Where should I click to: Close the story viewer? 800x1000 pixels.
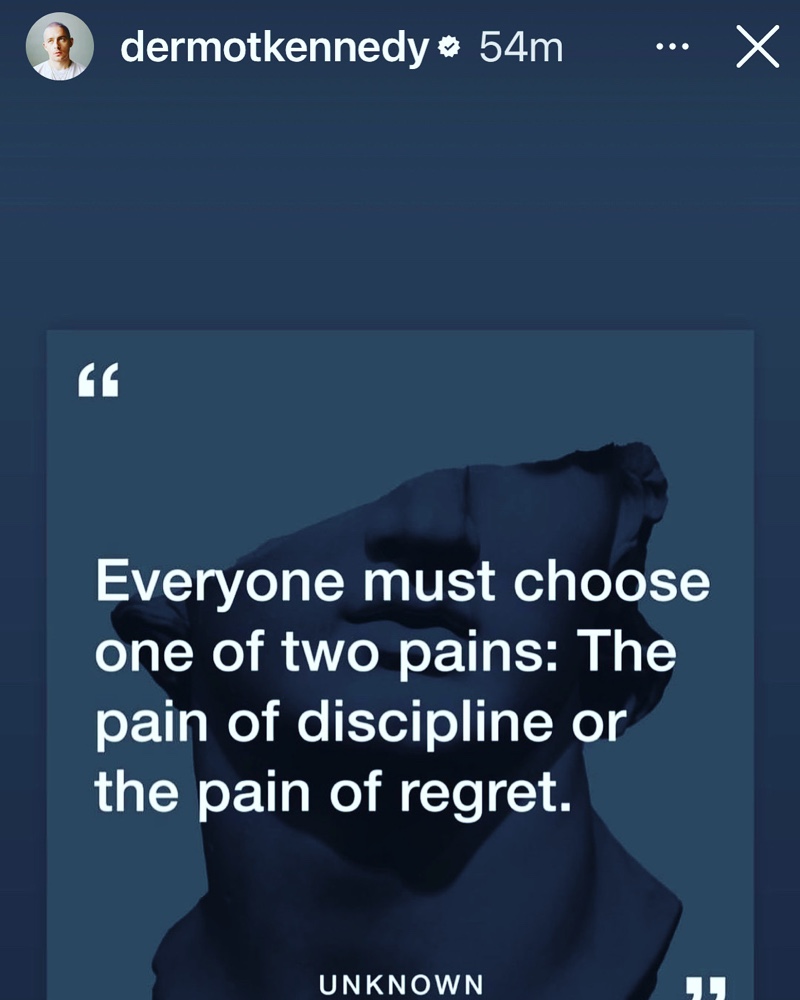(x=756, y=47)
